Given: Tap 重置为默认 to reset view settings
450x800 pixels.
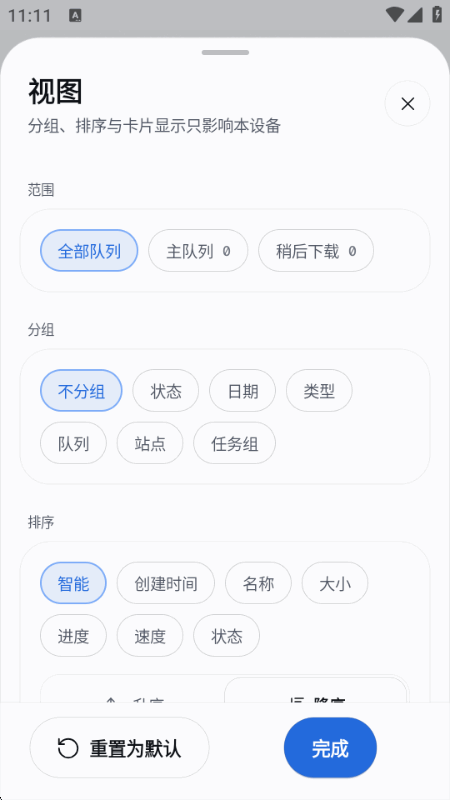Looking at the screenshot, I should (119, 748).
